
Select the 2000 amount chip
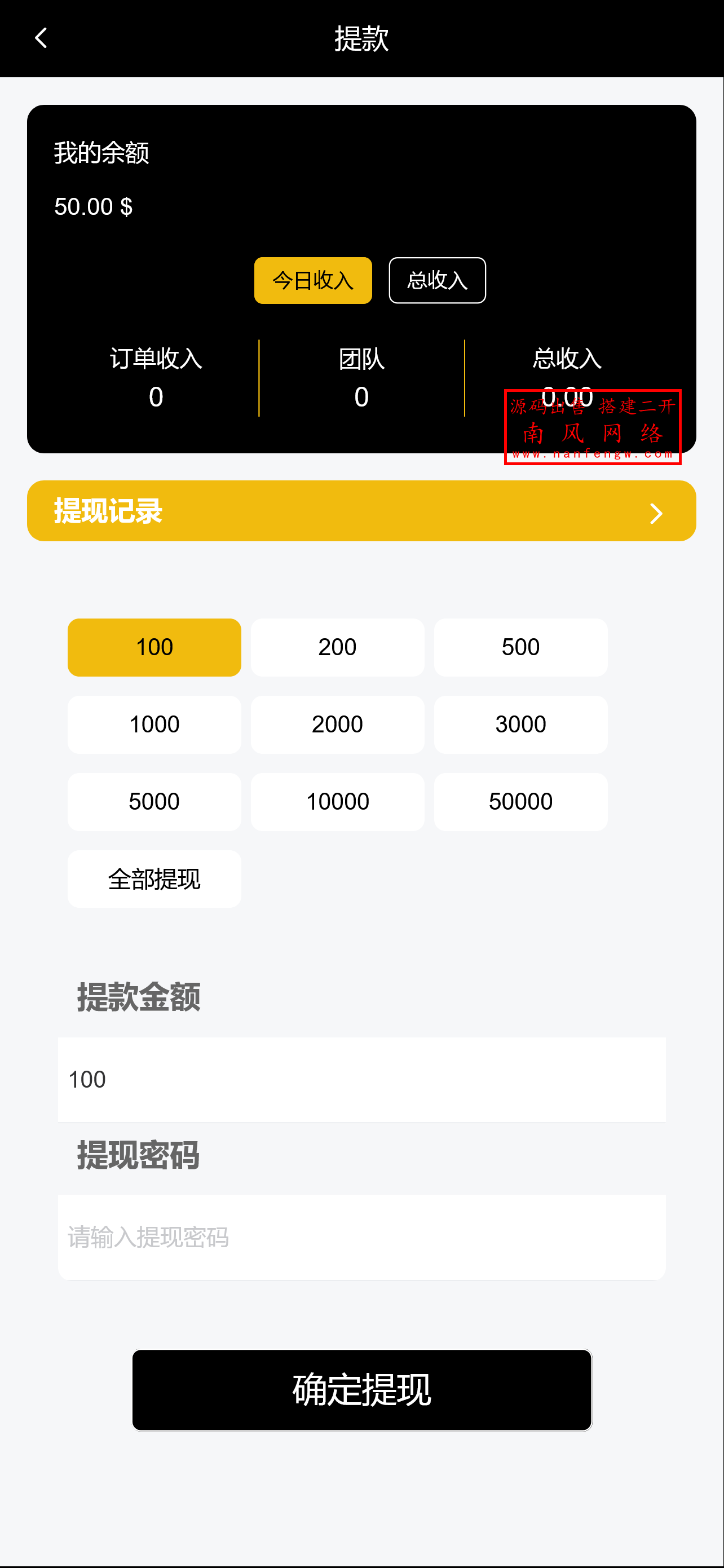pos(337,725)
